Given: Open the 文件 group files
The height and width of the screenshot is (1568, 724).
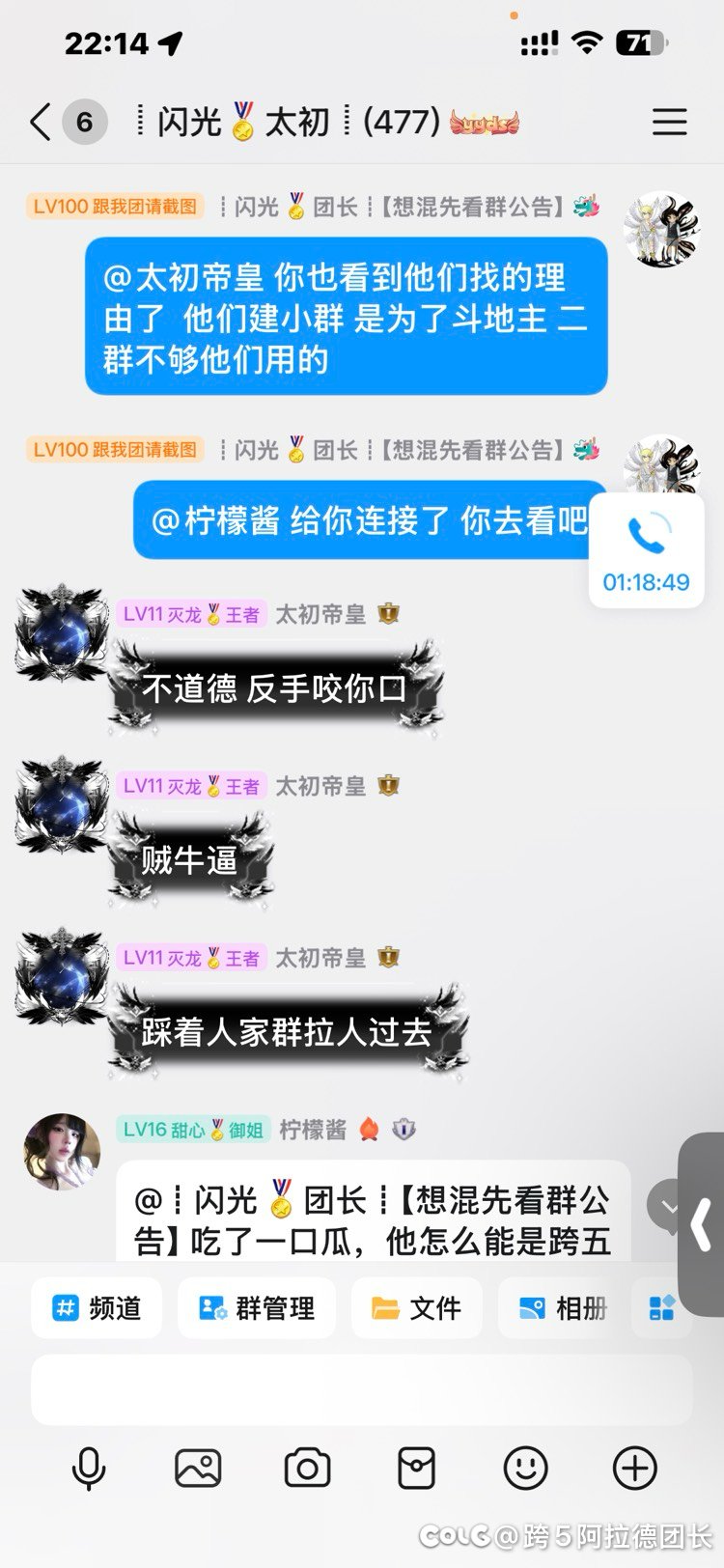Looking at the screenshot, I should tap(417, 1308).
